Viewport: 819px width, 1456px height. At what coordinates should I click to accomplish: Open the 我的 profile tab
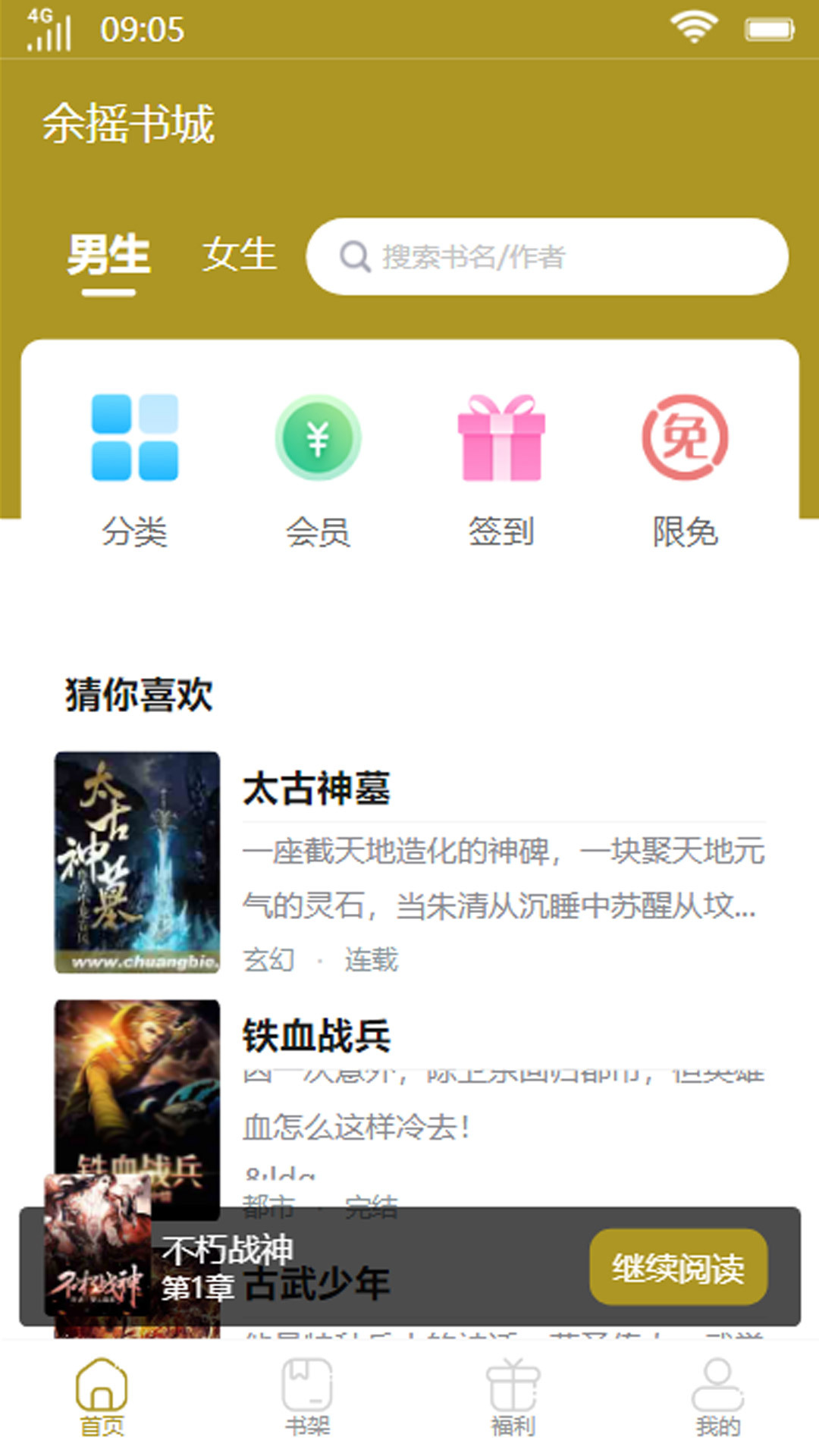(x=717, y=1398)
